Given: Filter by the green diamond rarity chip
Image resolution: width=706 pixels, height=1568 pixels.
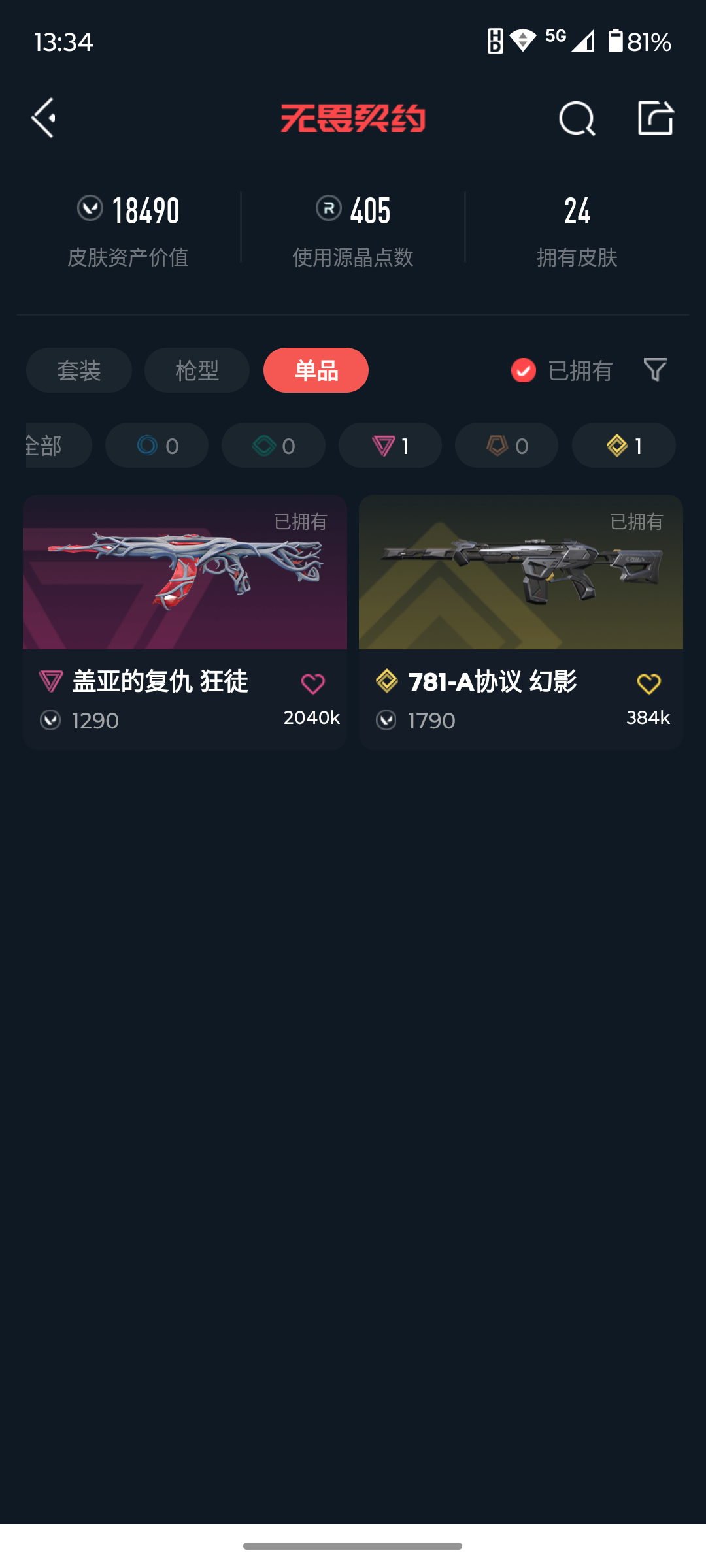Looking at the screenshot, I should (273, 446).
